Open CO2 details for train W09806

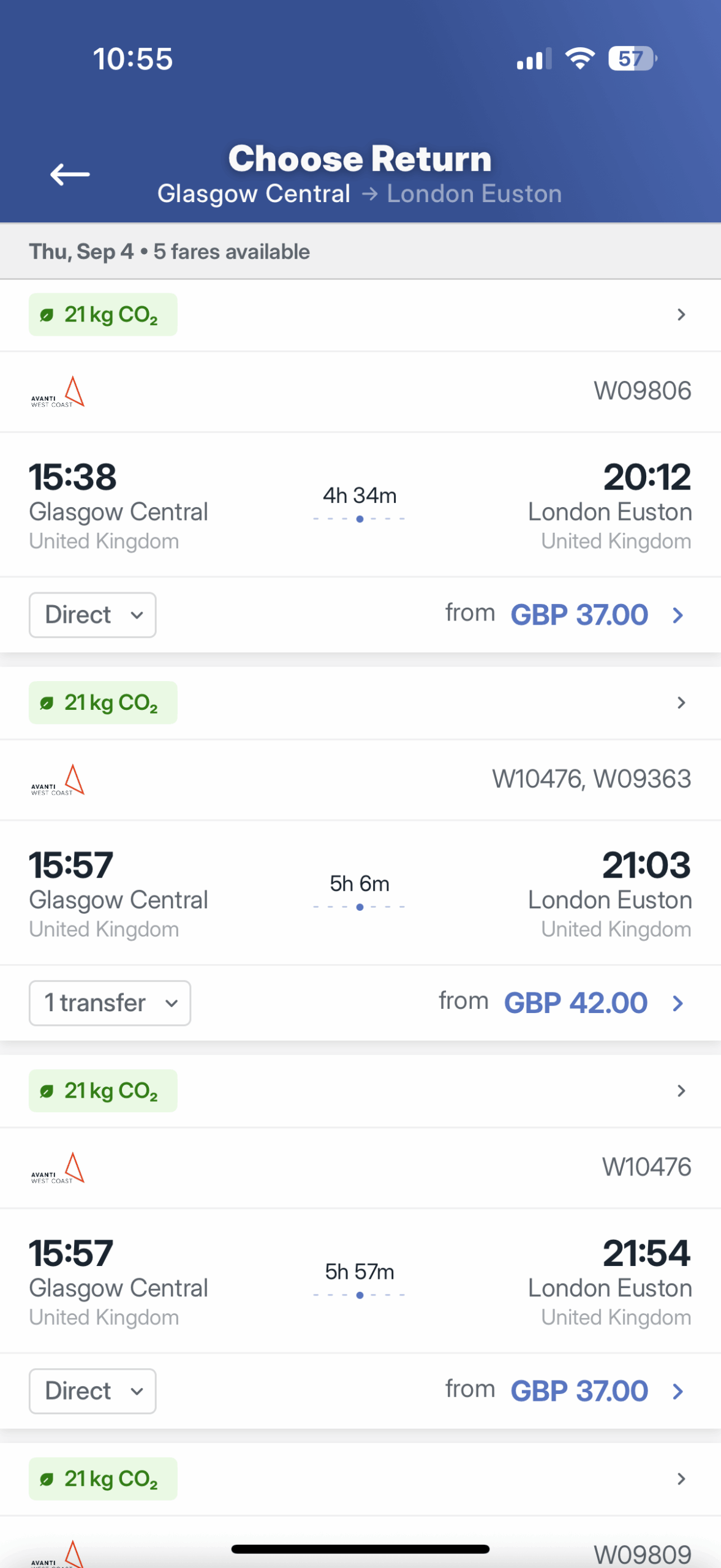point(360,315)
